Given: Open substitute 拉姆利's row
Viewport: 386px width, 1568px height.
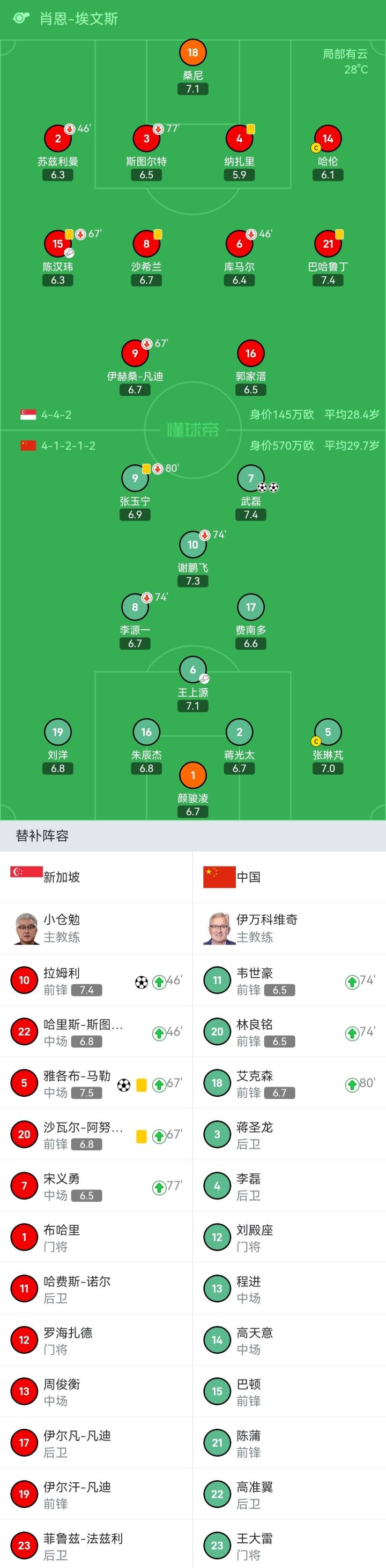Looking at the screenshot, I should click(x=96, y=981).
